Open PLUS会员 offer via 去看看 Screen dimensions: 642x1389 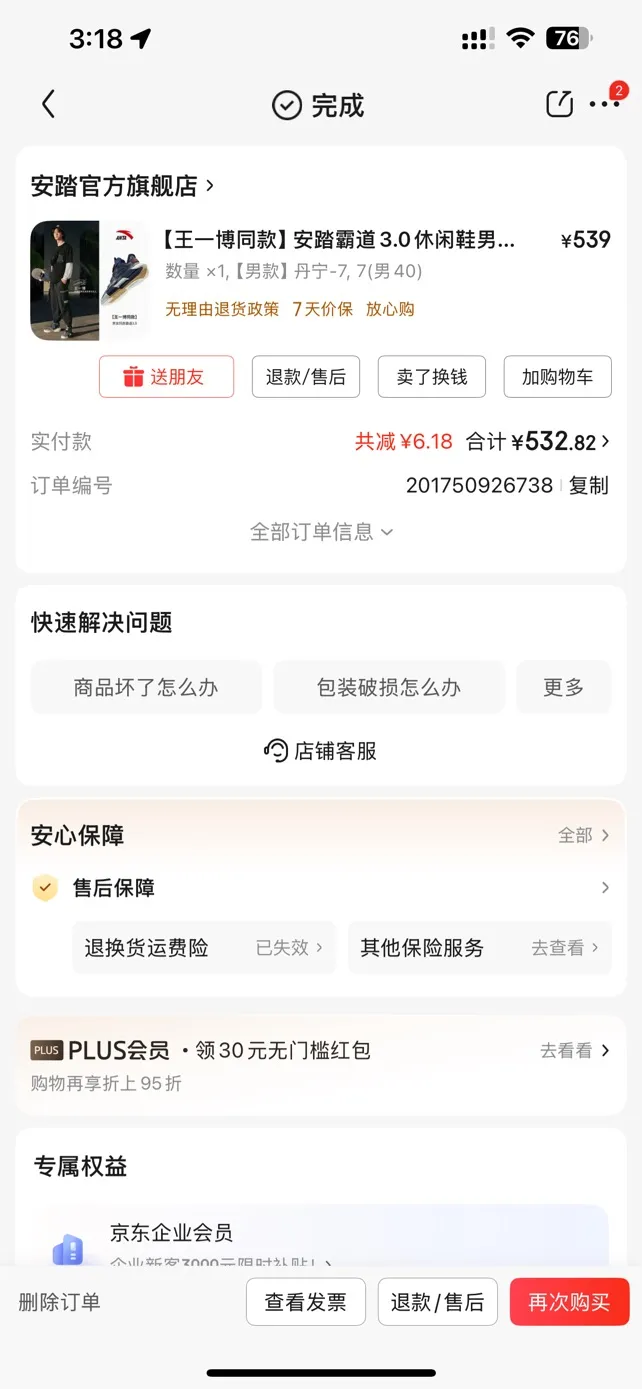[574, 1051]
